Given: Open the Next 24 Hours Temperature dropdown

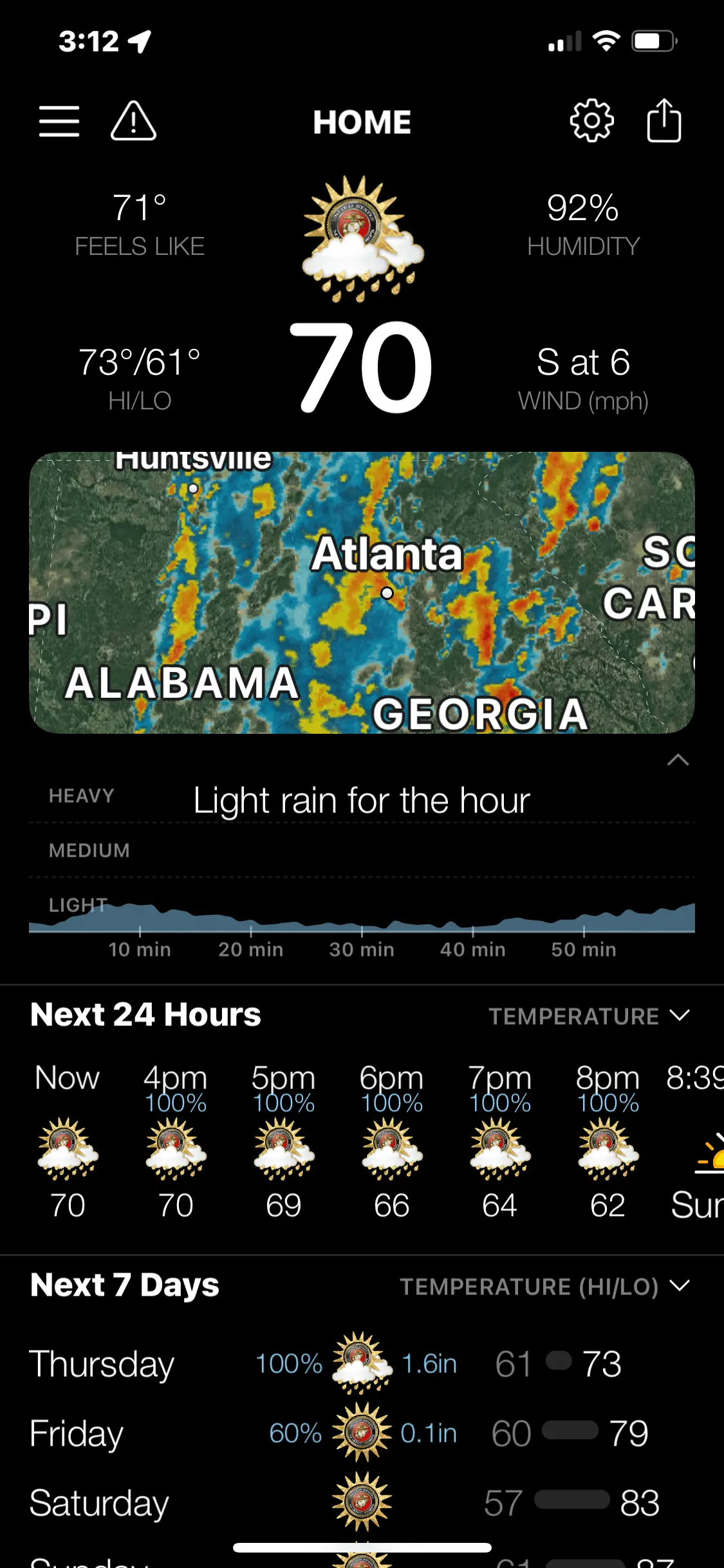Looking at the screenshot, I should point(589,1016).
